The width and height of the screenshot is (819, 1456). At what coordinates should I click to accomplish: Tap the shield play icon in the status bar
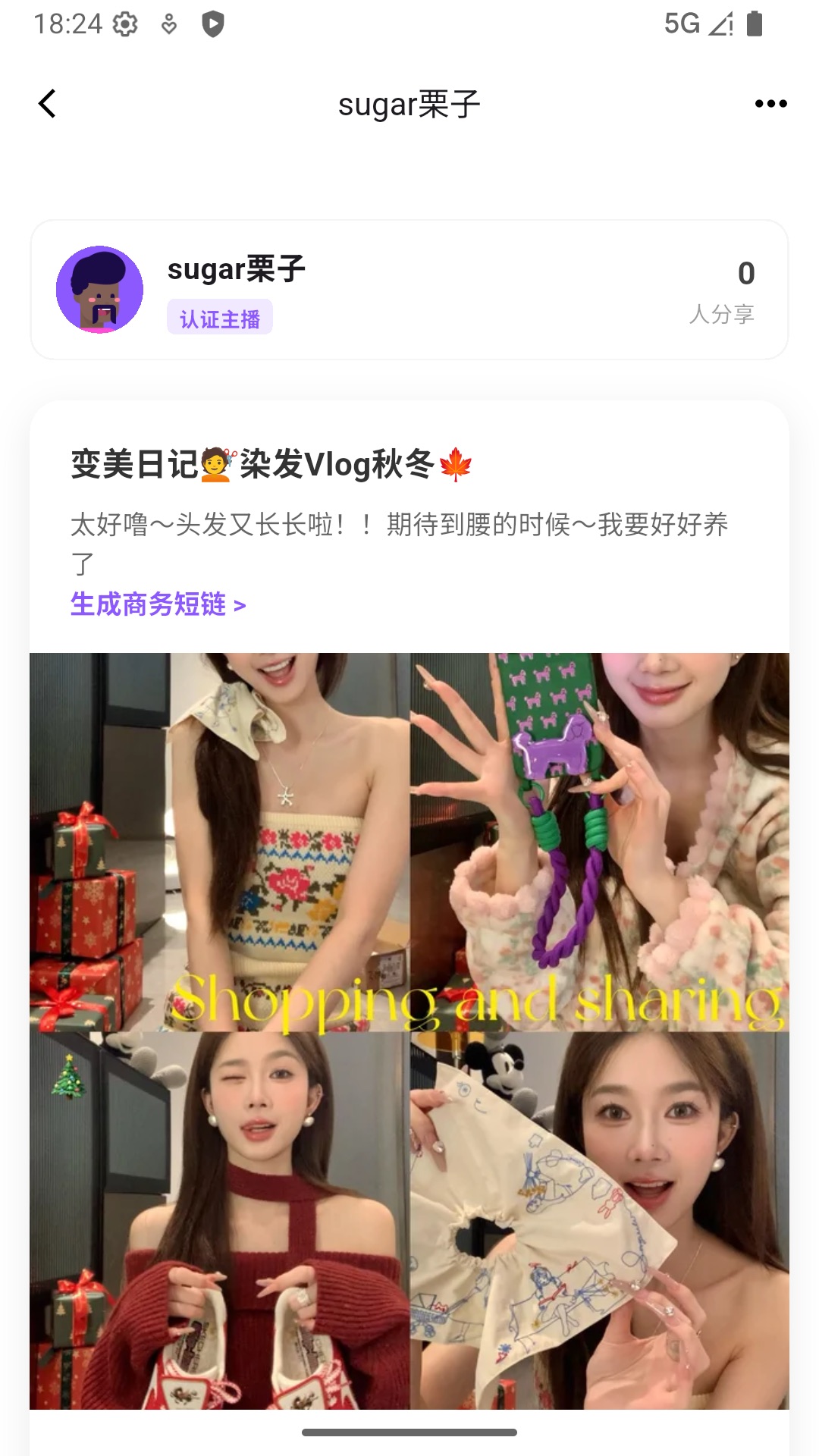point(215,24)
